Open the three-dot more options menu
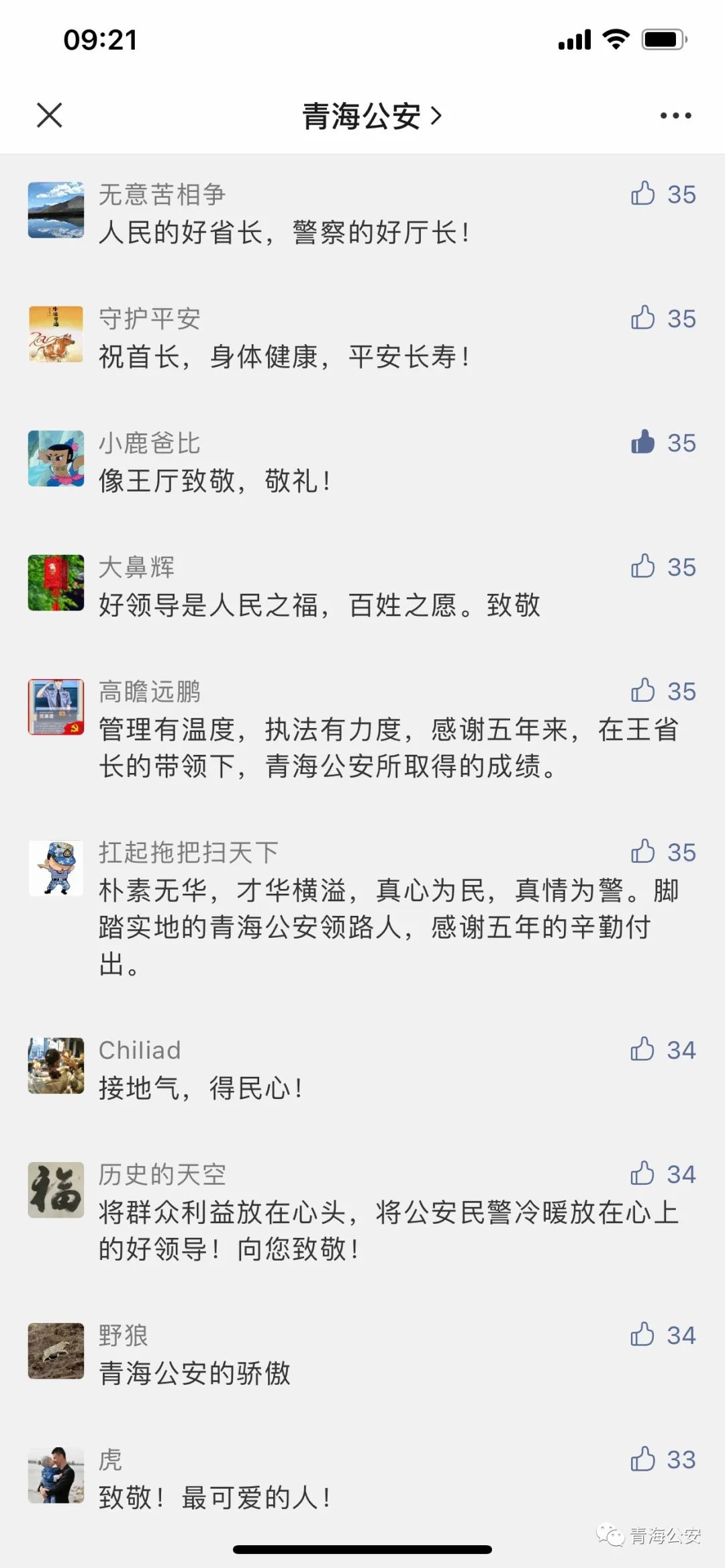 click(675, 115)
